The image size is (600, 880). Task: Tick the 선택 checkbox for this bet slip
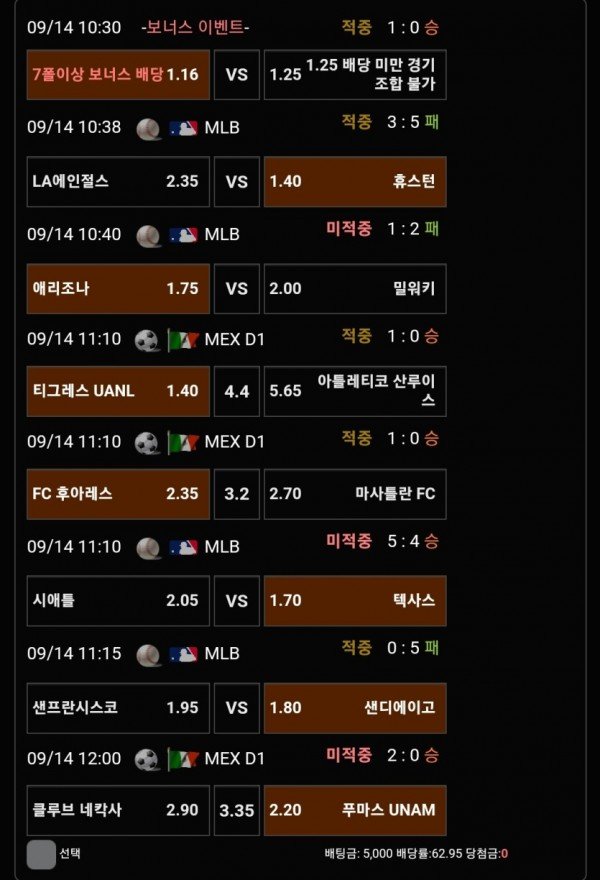coord(41,854)
